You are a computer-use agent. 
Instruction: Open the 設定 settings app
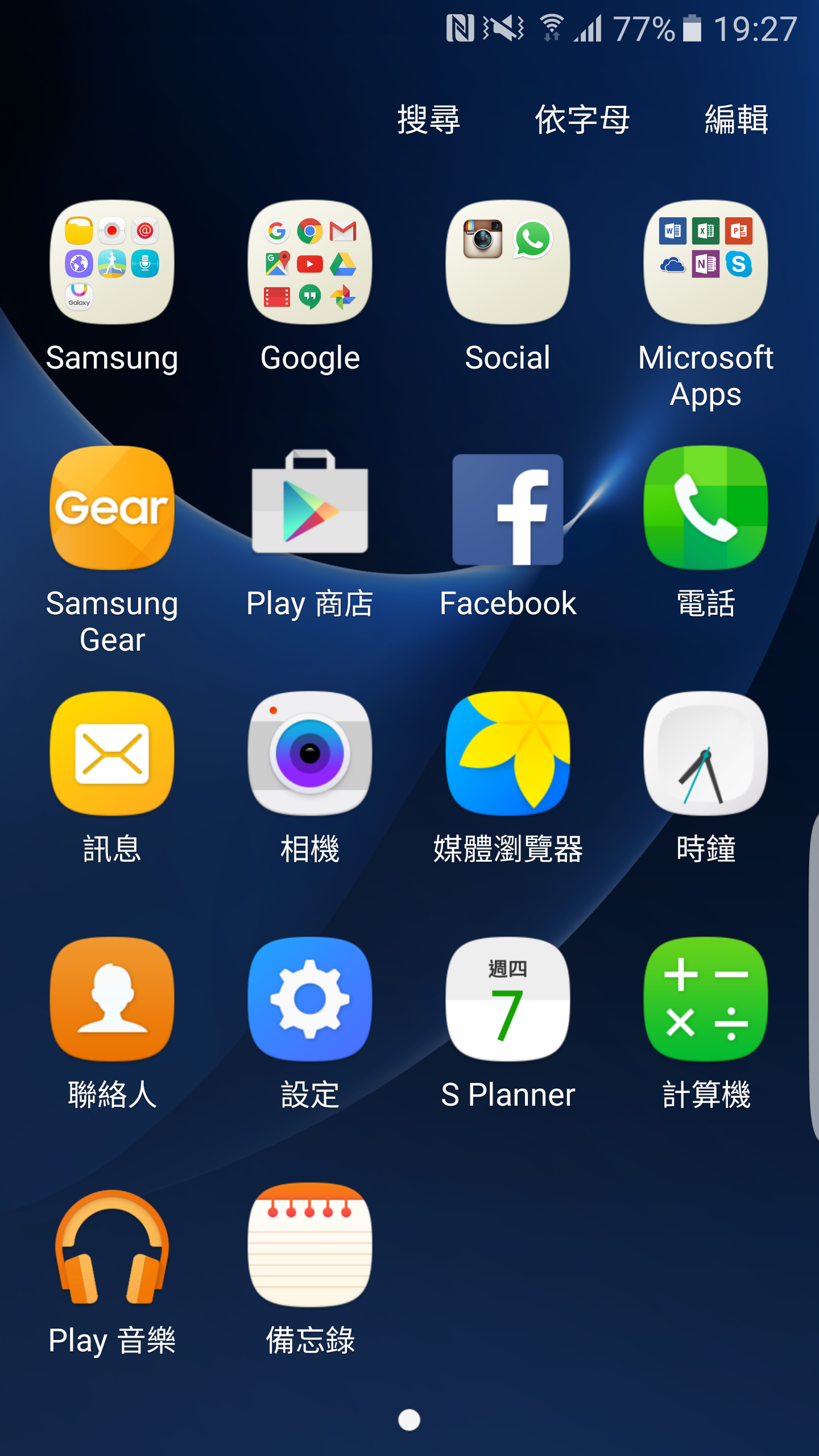pos(311,1001)
